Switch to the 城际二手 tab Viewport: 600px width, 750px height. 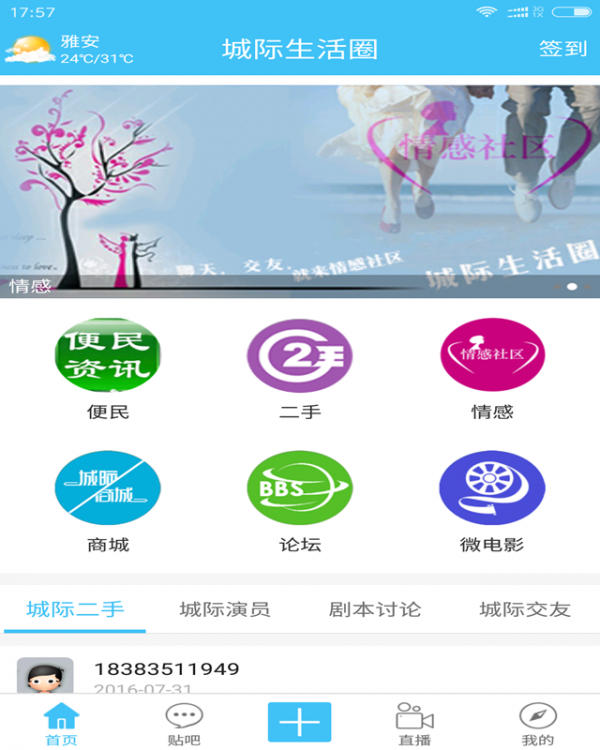[75, 609]
